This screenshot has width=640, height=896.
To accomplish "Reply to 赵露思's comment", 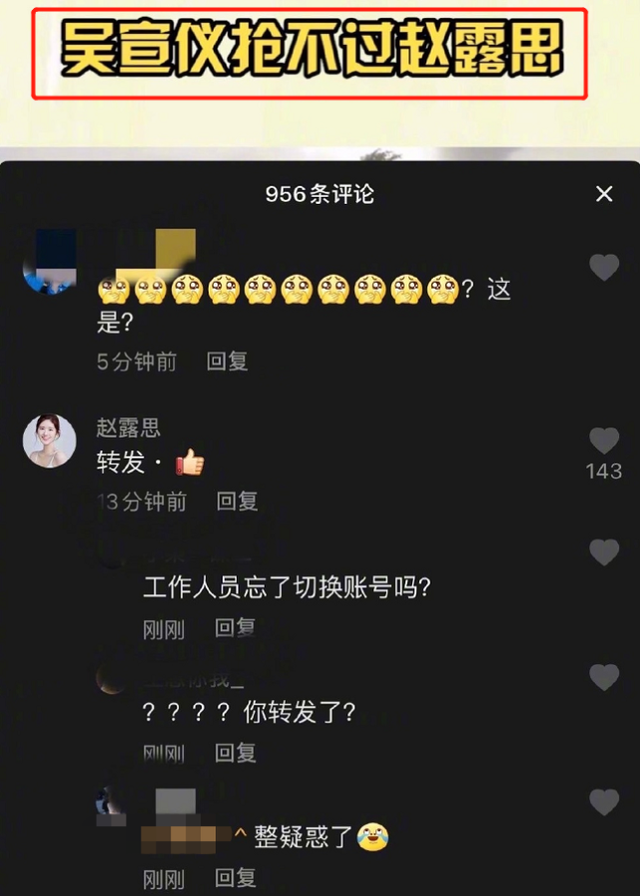I will 237,501.
